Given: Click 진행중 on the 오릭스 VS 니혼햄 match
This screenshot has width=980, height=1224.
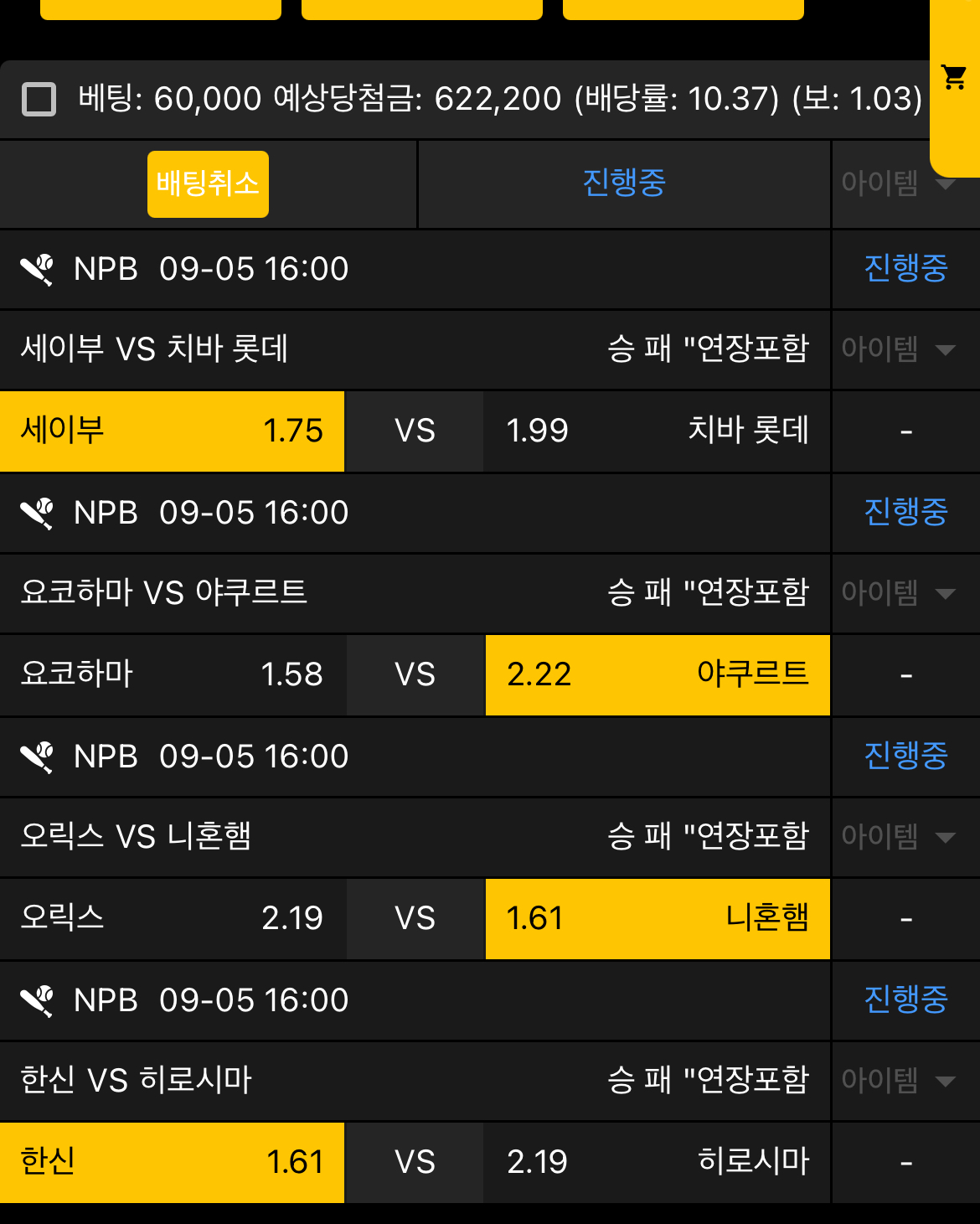Looking at the screenshot, I should pyautogui.click(x=905, y=757).
